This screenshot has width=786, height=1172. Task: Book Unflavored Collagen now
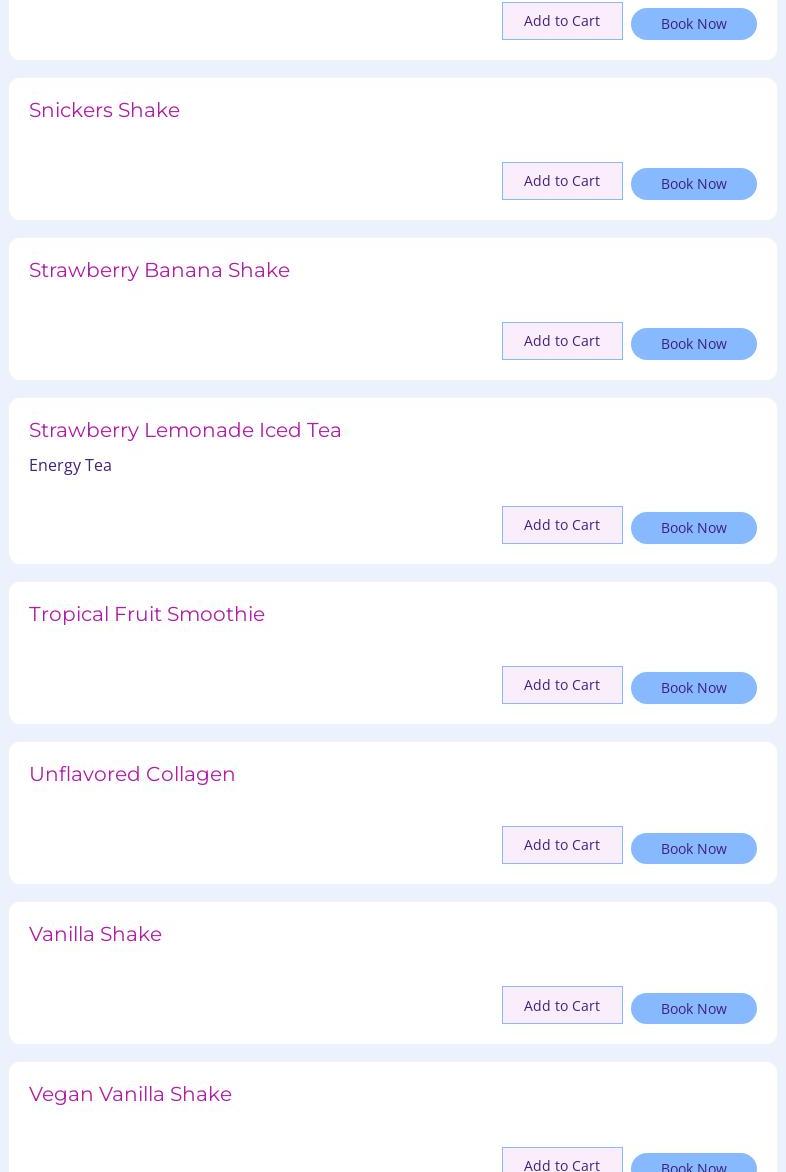(693, 848)
